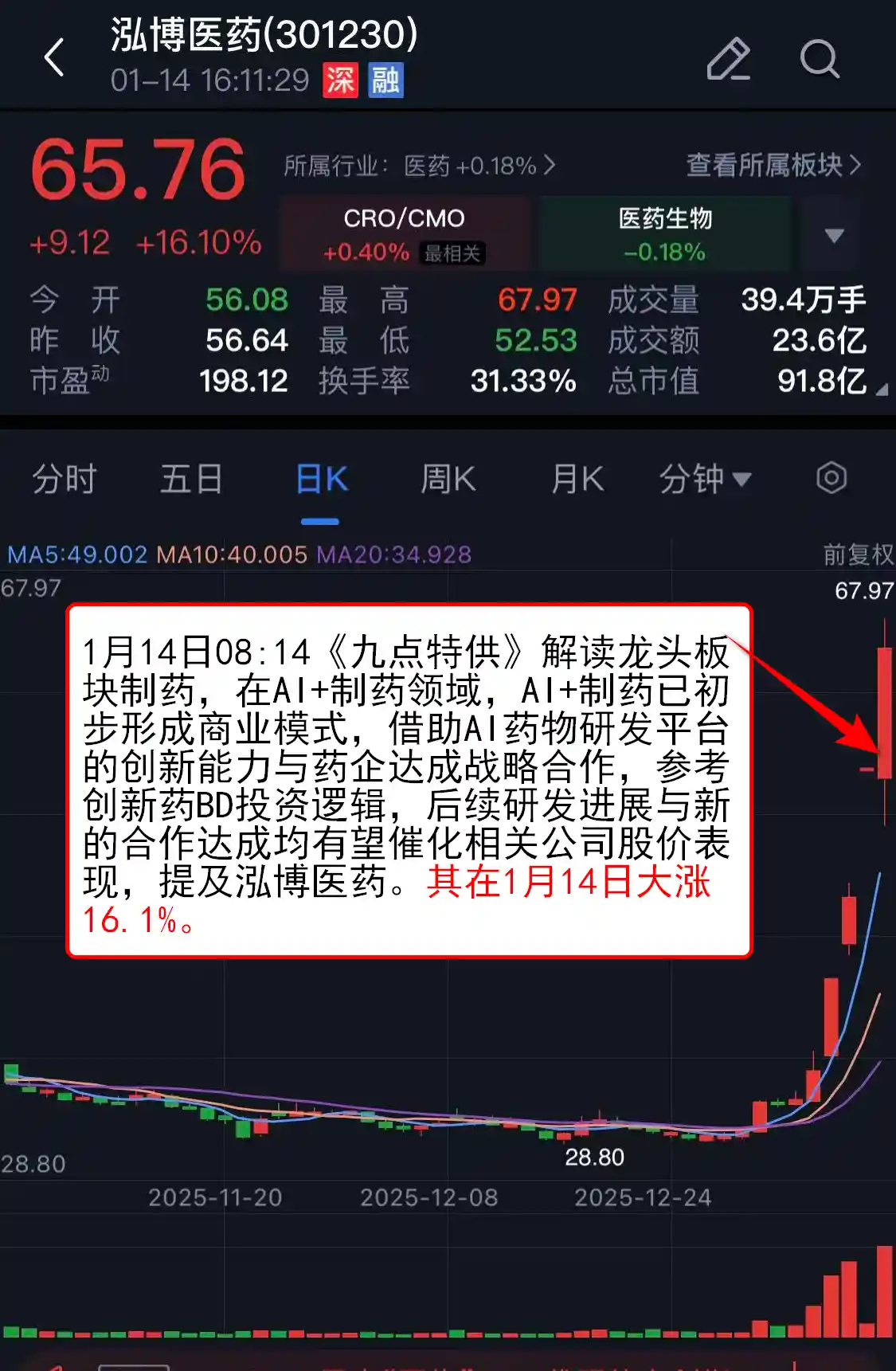Collapse the sector panel with the down arrow
Image resolution: width=896 pixels, height=1371 pixels.
[834, 235]
